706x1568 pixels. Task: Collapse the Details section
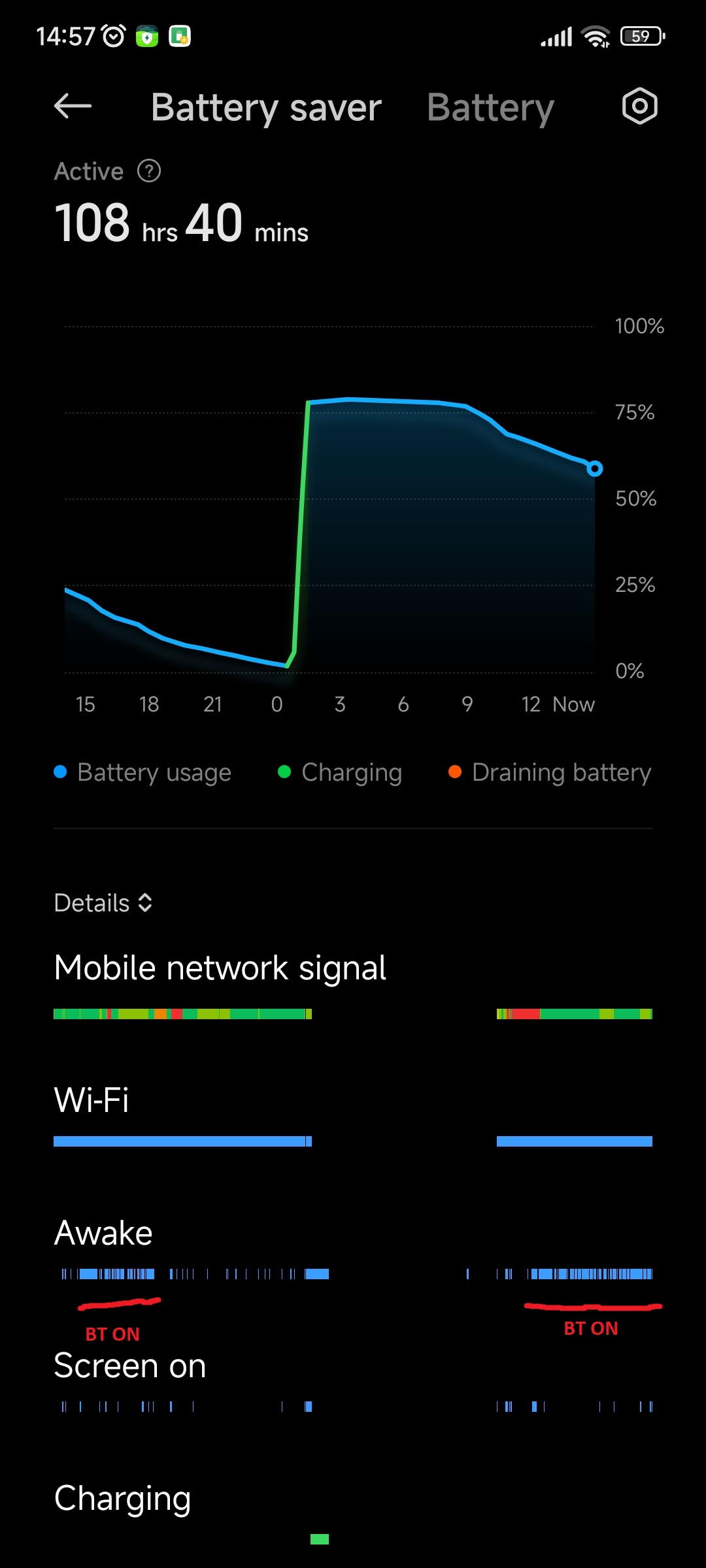[103, 903]
